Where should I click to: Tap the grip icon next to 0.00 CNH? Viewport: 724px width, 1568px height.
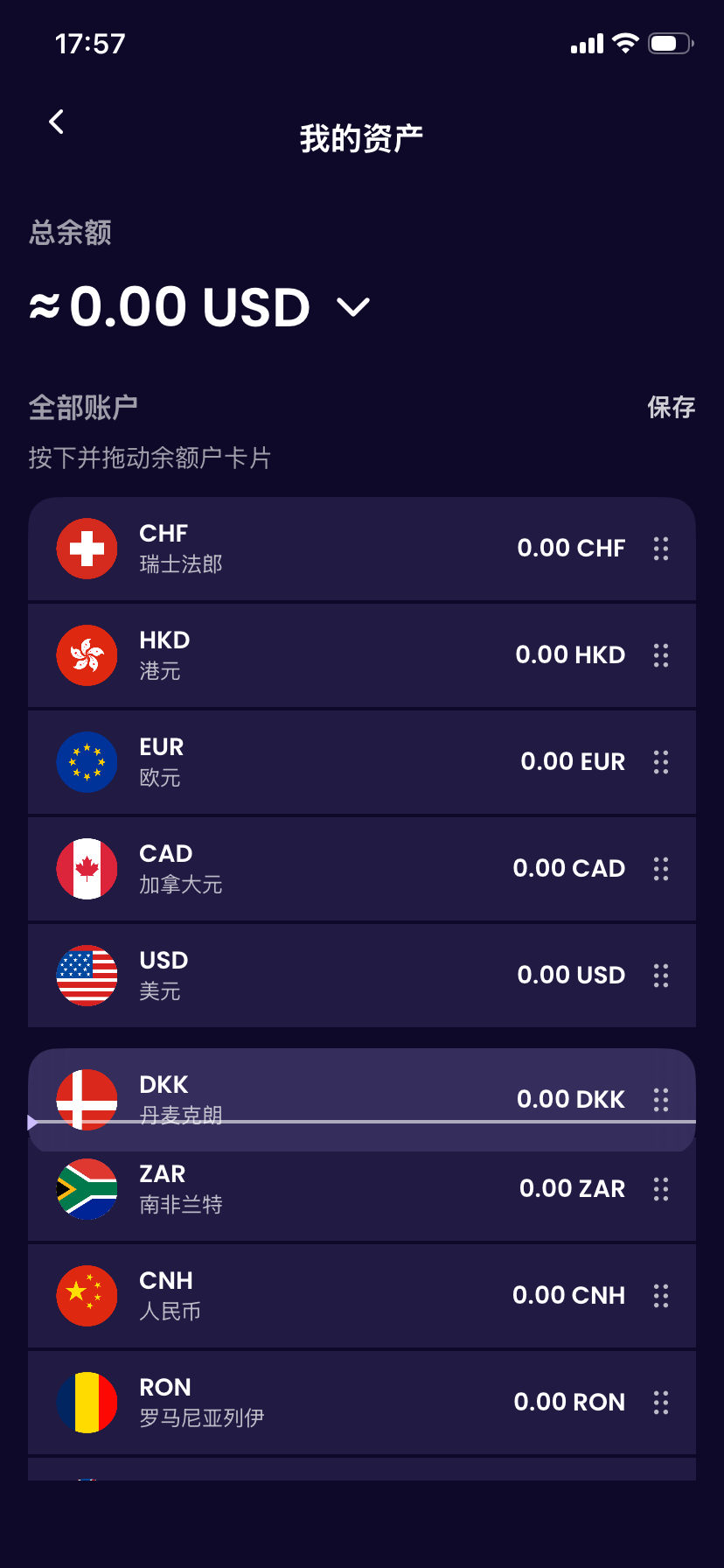661,1296
